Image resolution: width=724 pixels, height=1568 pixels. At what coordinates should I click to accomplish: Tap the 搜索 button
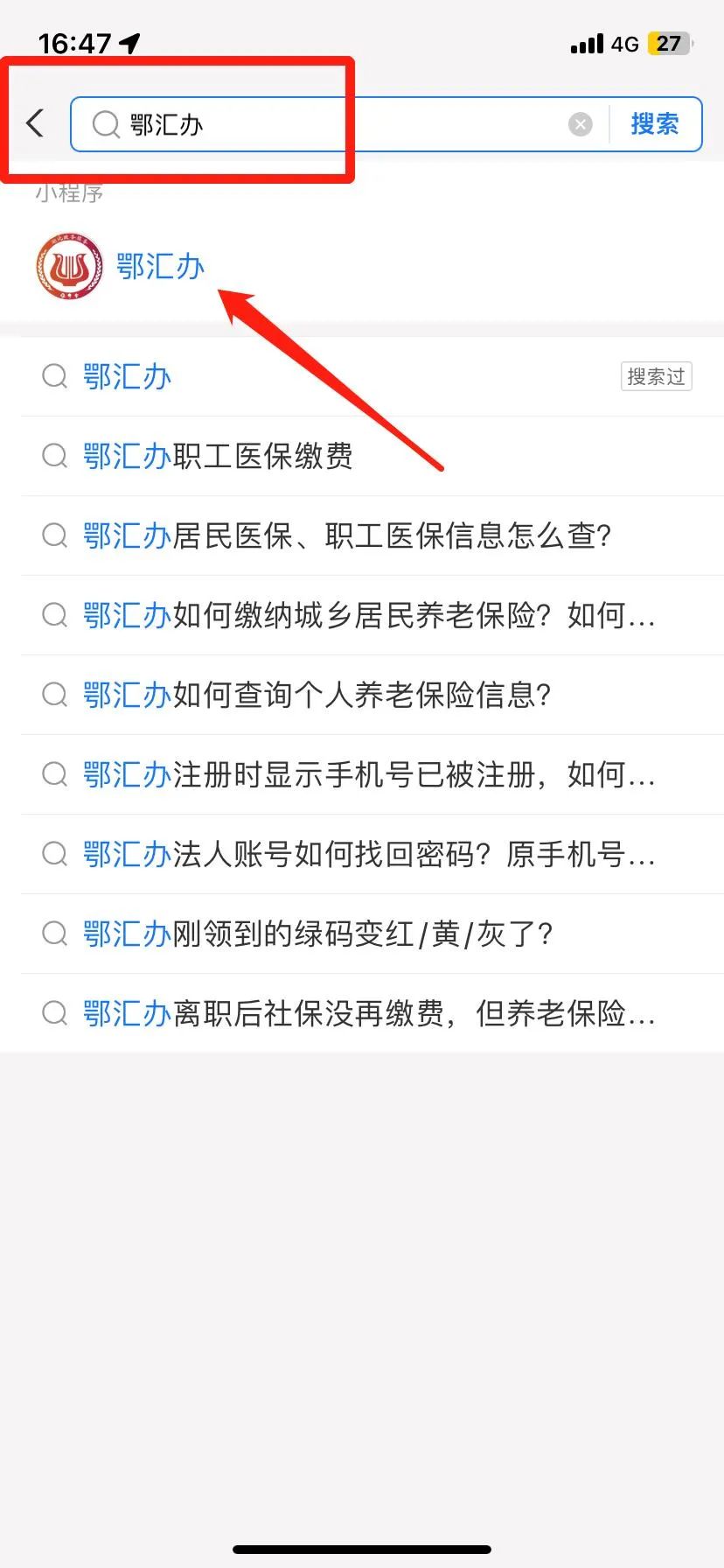(655, 124)
